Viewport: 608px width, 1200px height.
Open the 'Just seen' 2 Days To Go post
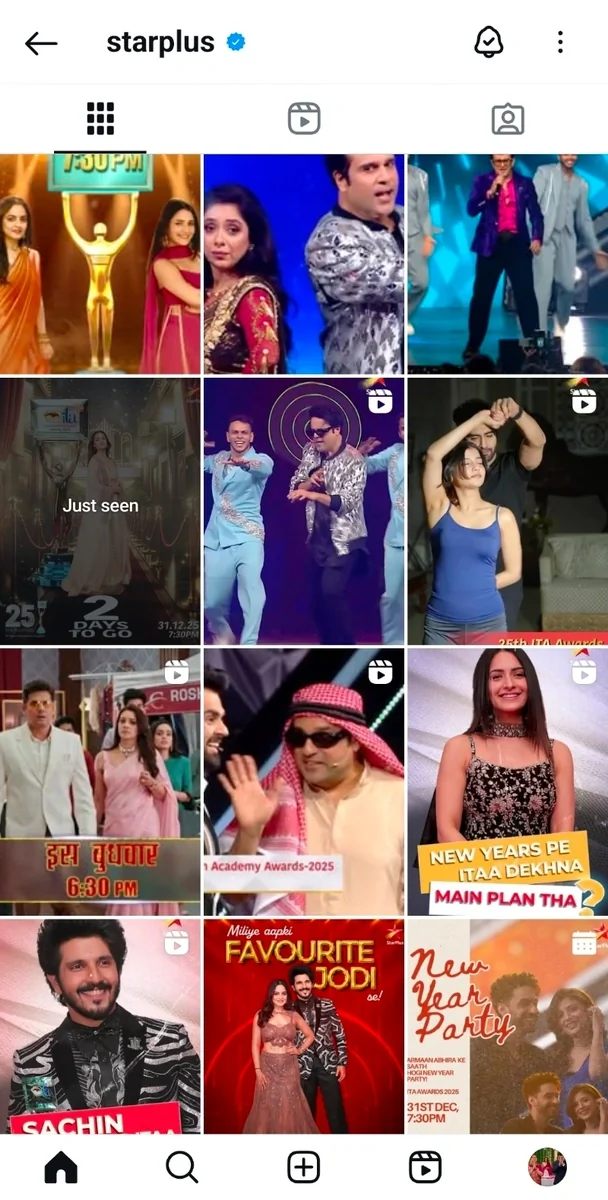[100, 509]
